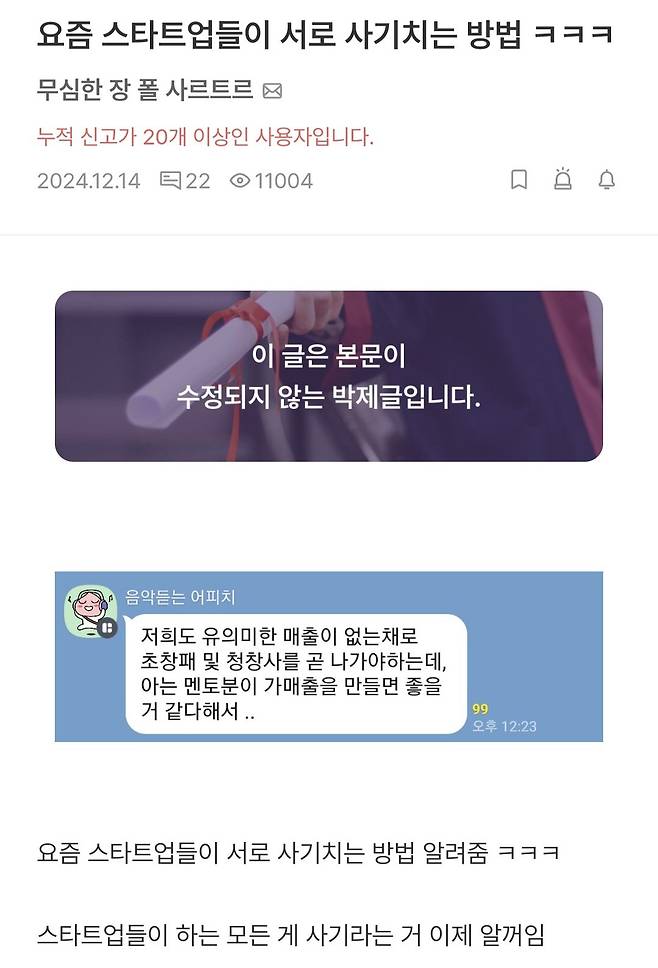Open the author profile 무심한 장 폴 사르트르
The image size is (658, 968).
point(144,91)
